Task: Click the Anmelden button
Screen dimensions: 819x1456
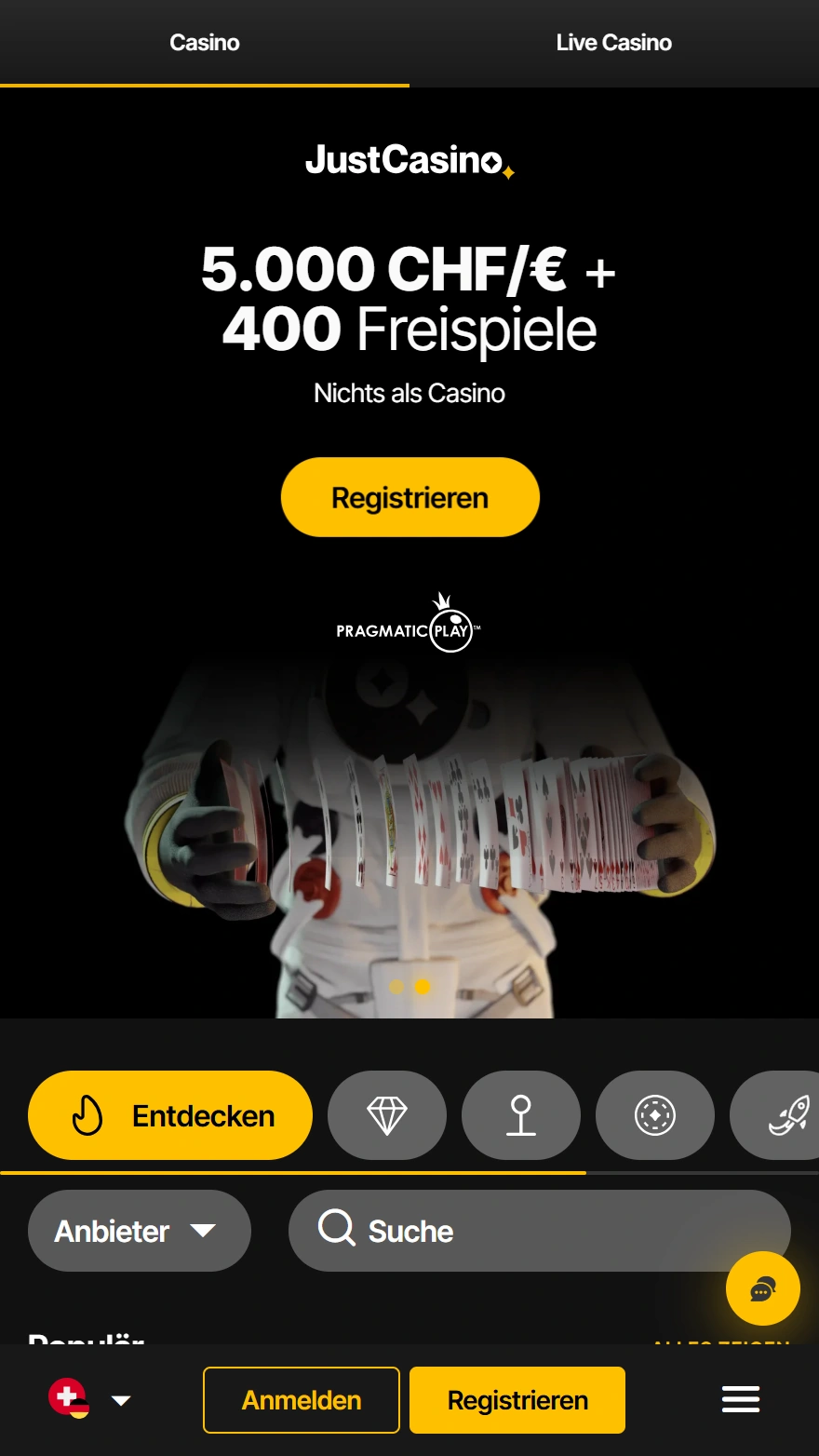Action: click(x=301, y=1399)
